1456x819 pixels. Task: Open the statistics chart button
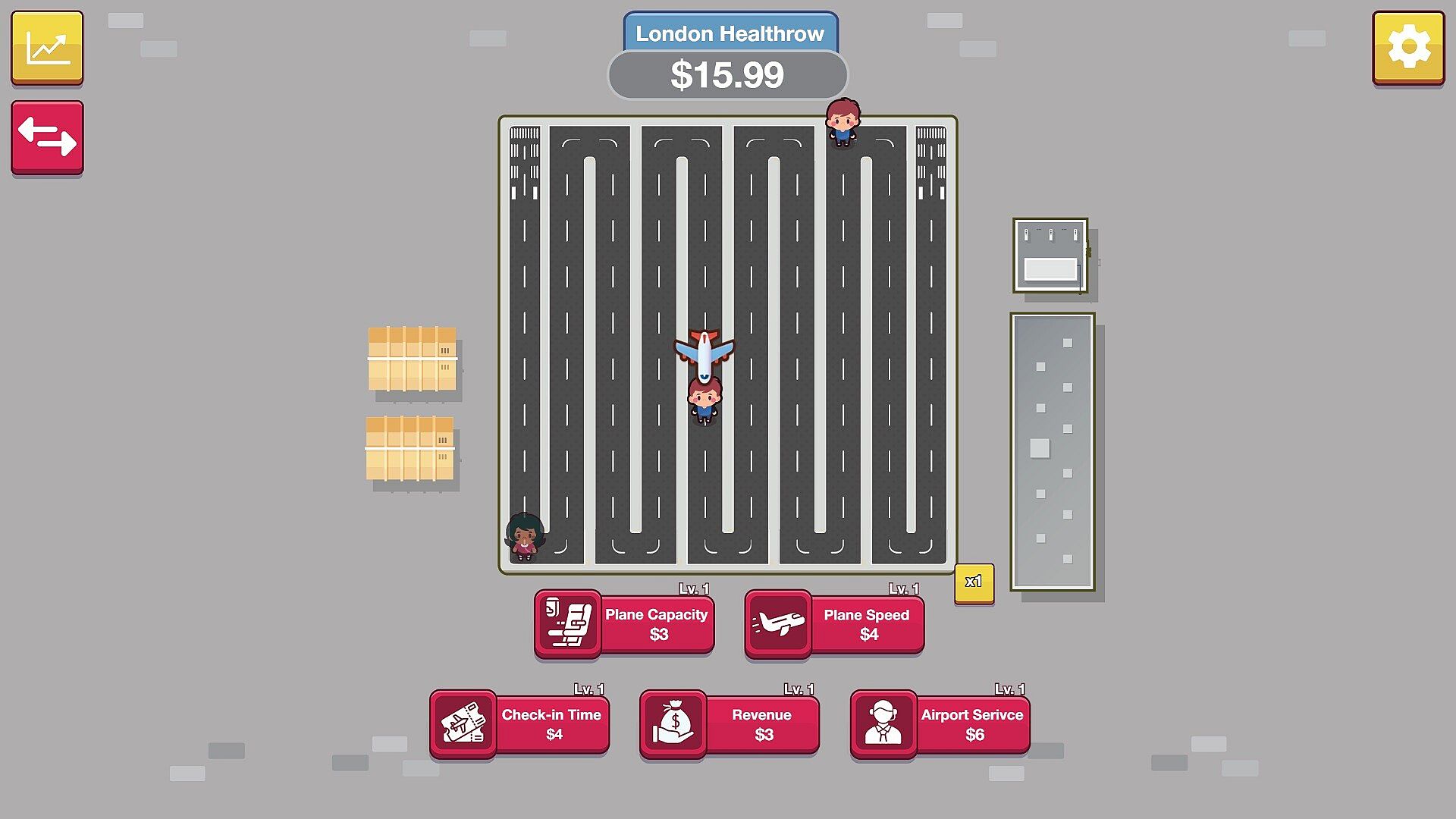tap(47, 47)
